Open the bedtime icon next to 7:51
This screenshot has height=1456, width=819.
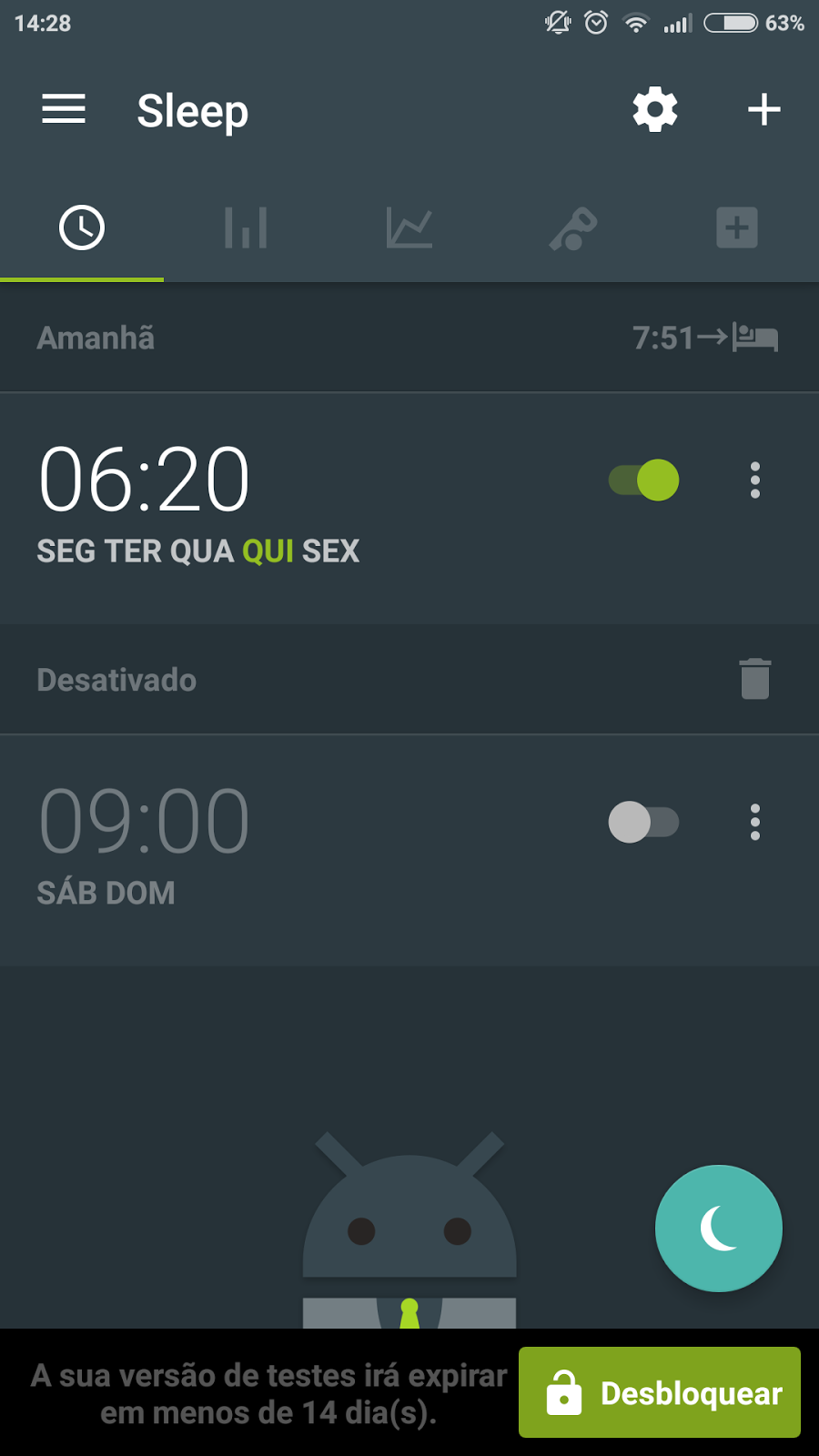point(753,337)
